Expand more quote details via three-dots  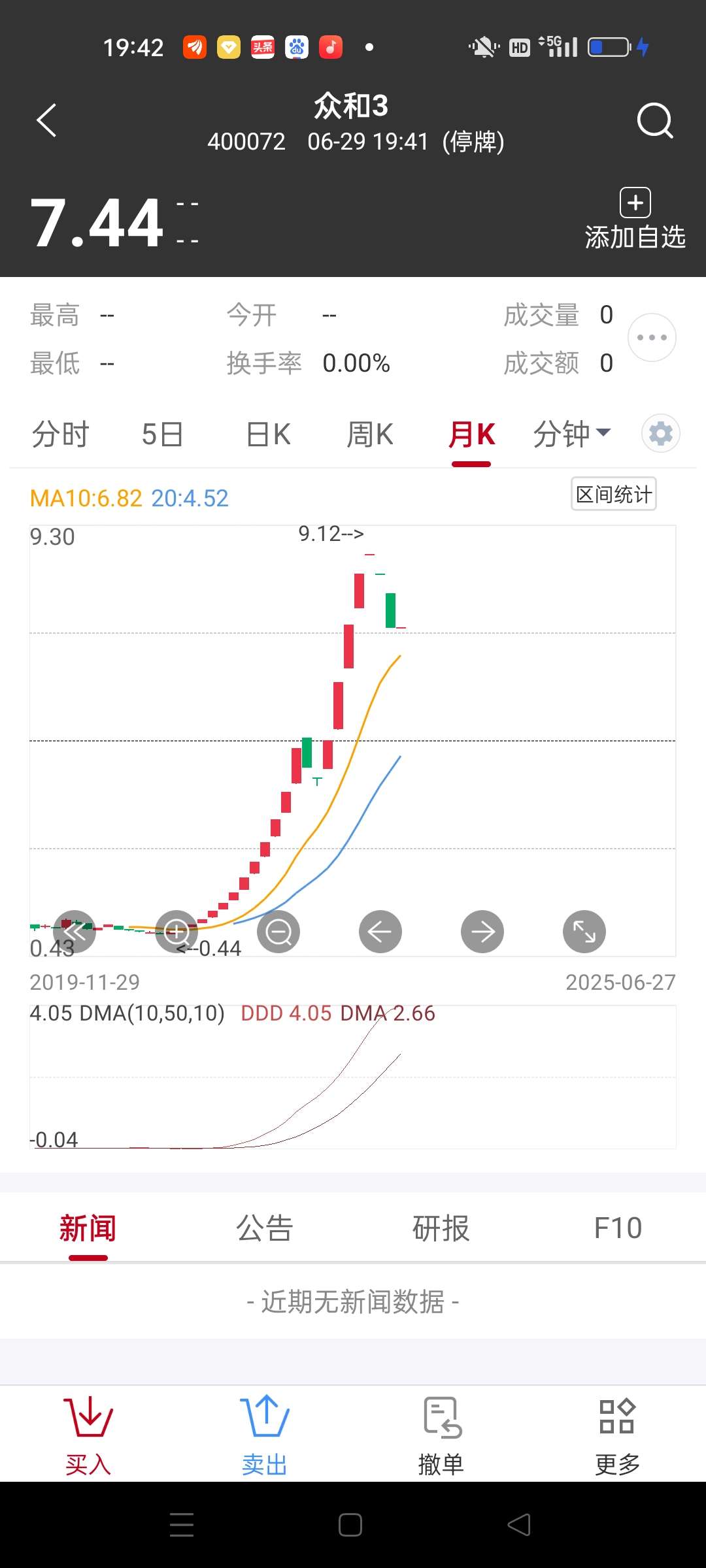coord(652,337)
